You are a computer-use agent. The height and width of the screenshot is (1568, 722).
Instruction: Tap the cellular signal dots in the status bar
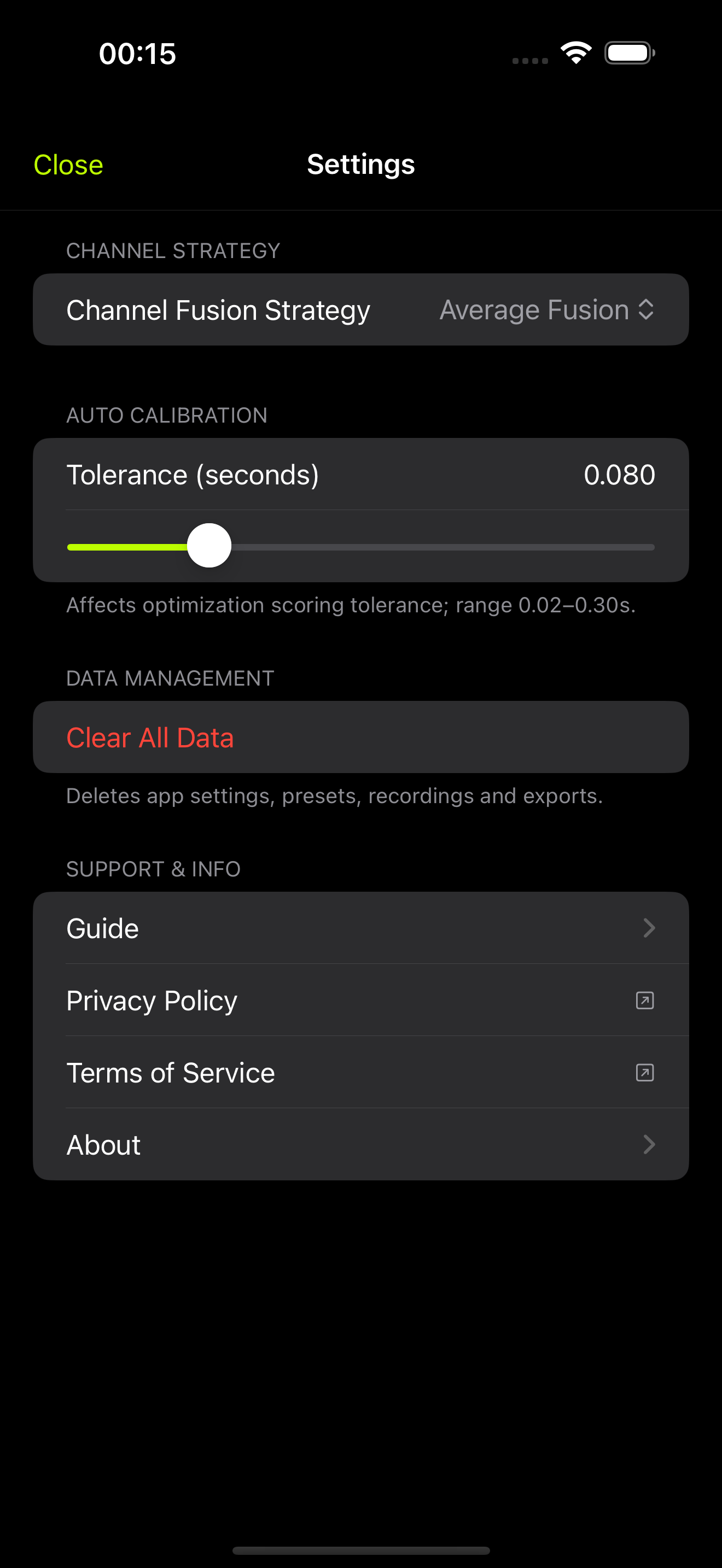pyautogui.click(x=528, y=61)
